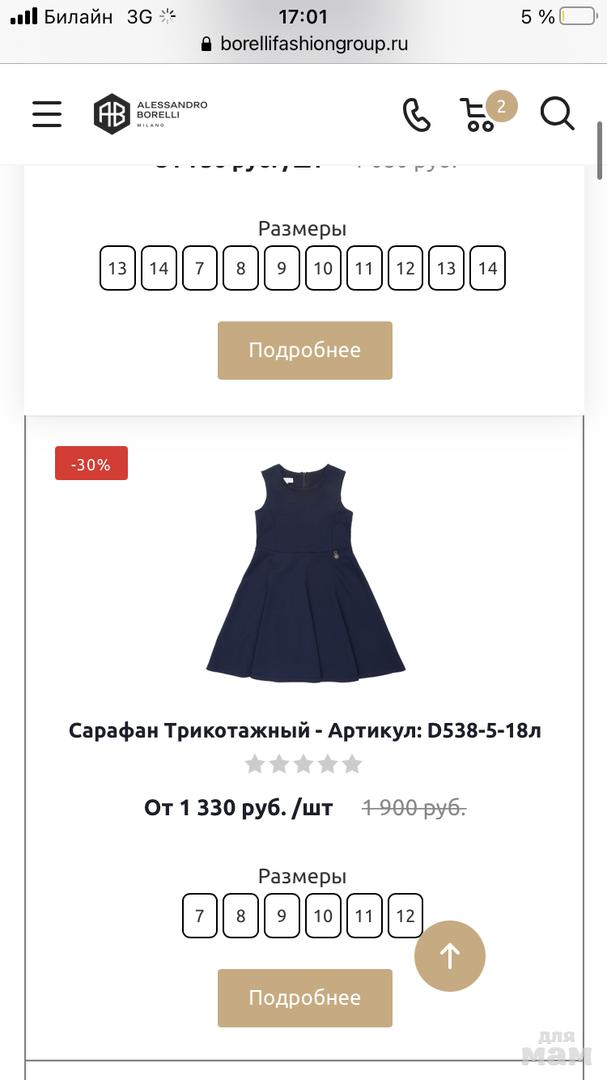The height and width of the screenshot is (1080, 607).
Task: Pick size 12 for Сарафан Трикотажный
Action: [x=405, y=916]
